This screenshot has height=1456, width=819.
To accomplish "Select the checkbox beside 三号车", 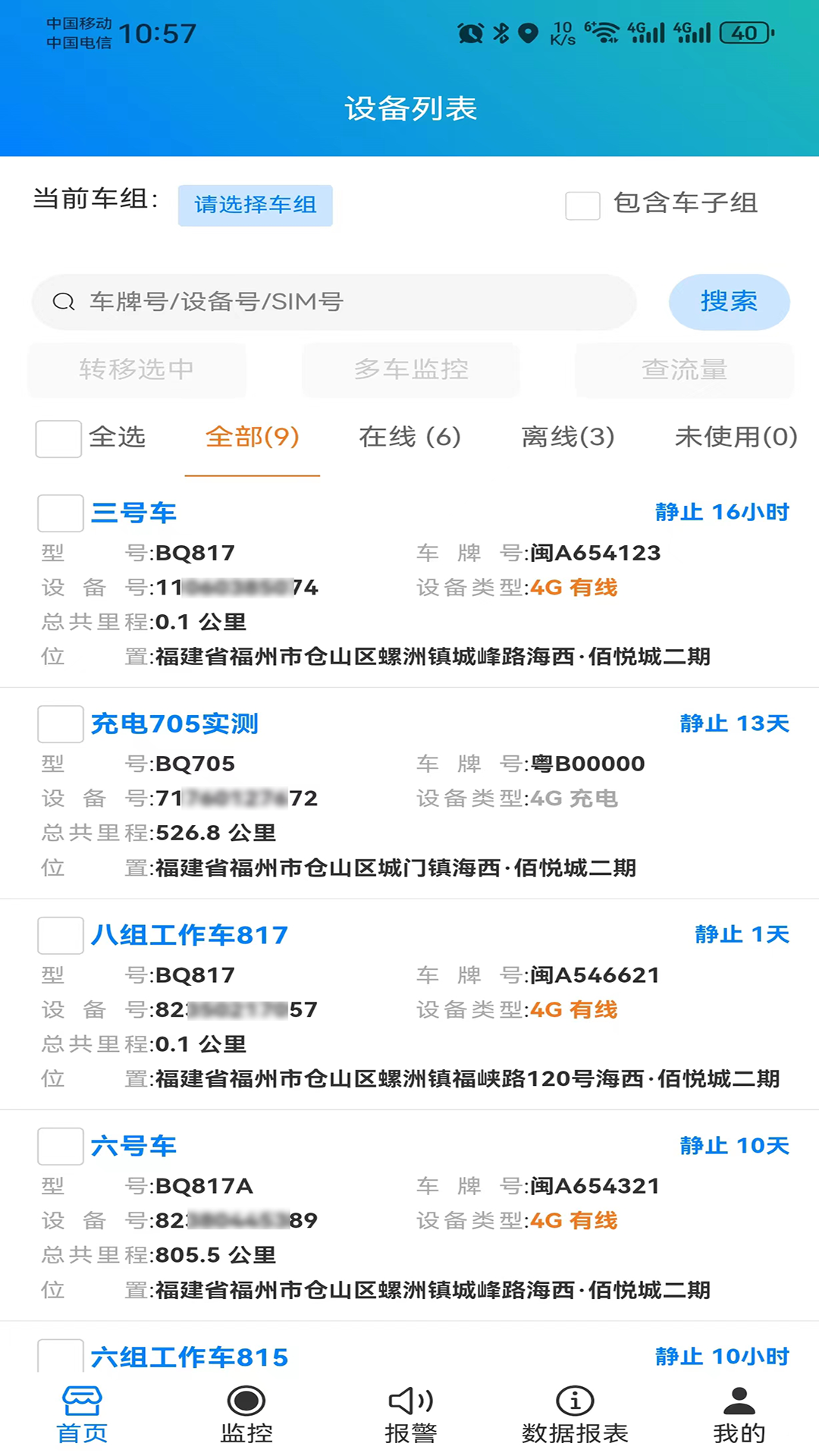I will click(x=60, y=513).
